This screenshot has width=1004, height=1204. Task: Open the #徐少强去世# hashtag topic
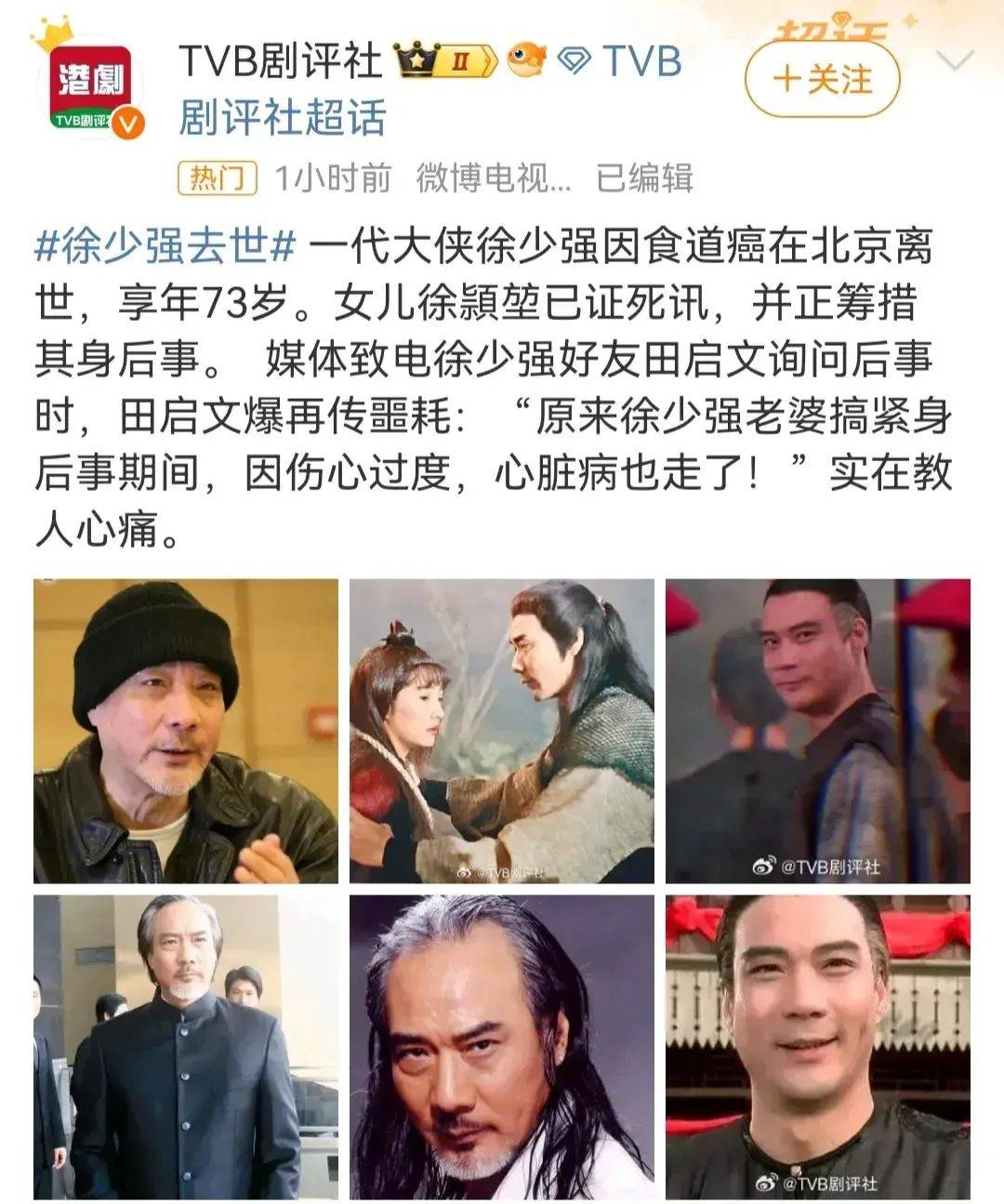pos(165,247)
